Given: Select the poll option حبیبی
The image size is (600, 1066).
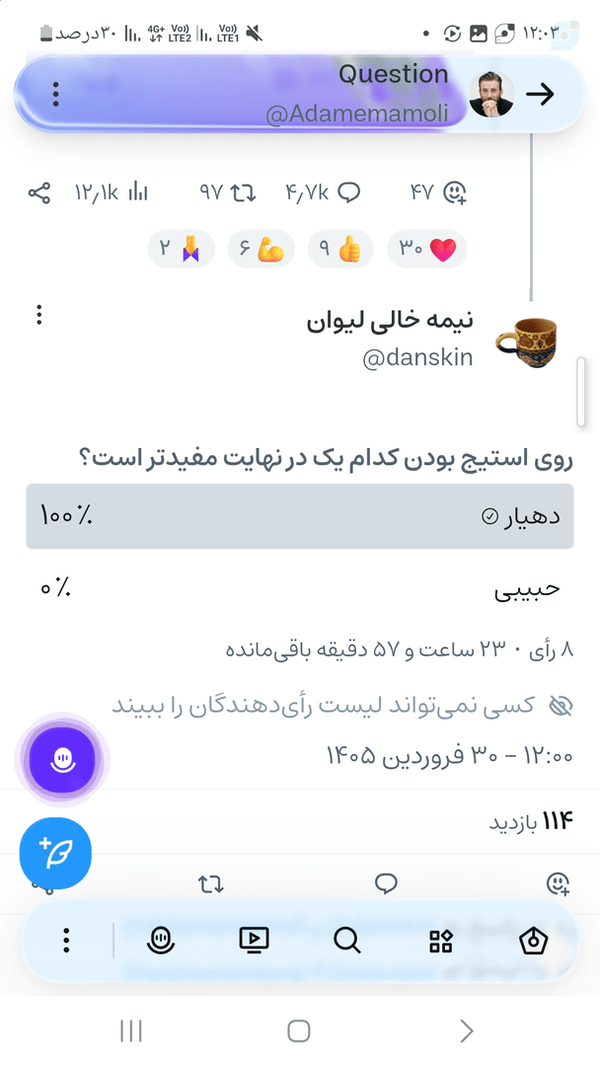Looking at the screenshot, I should (x=300, y=589).
